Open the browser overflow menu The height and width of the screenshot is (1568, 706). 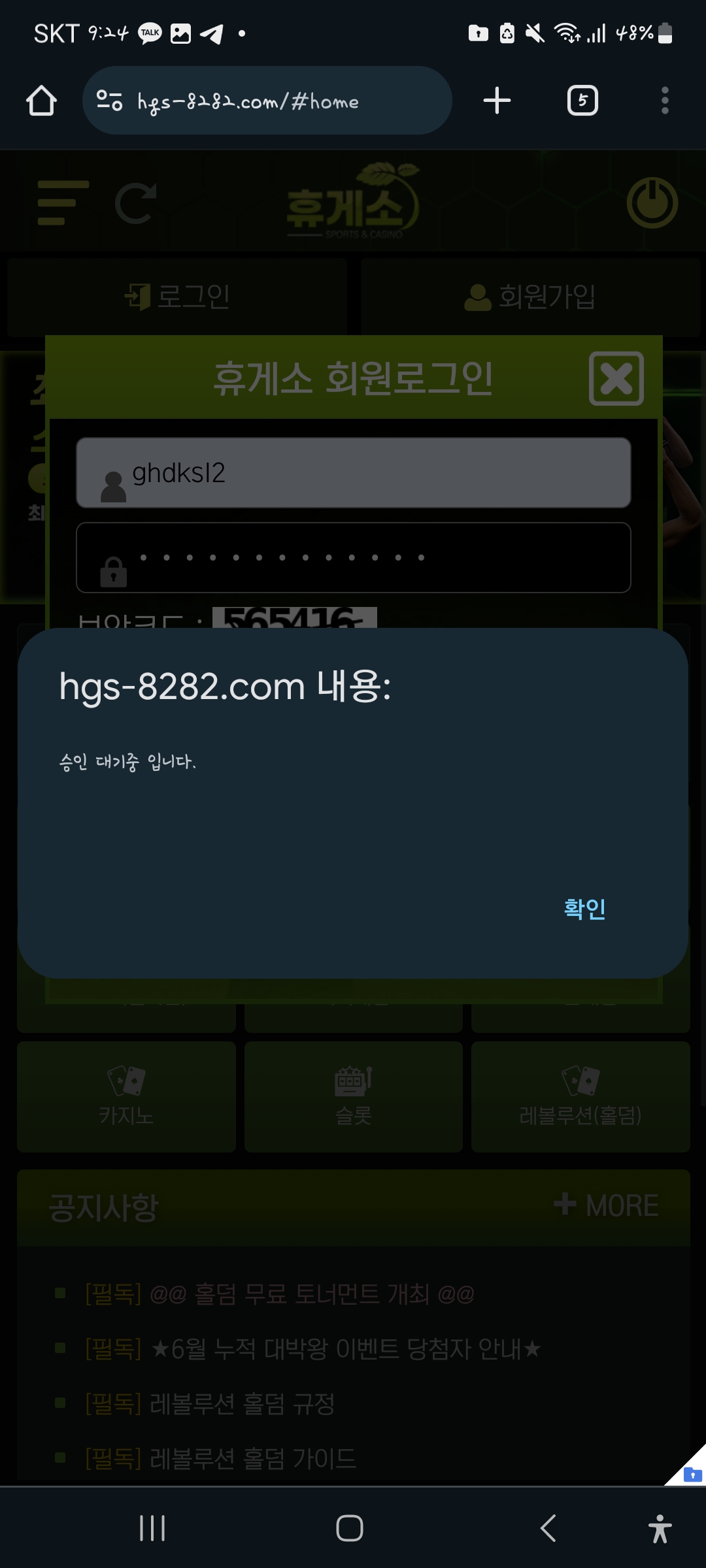pos(665,101)
